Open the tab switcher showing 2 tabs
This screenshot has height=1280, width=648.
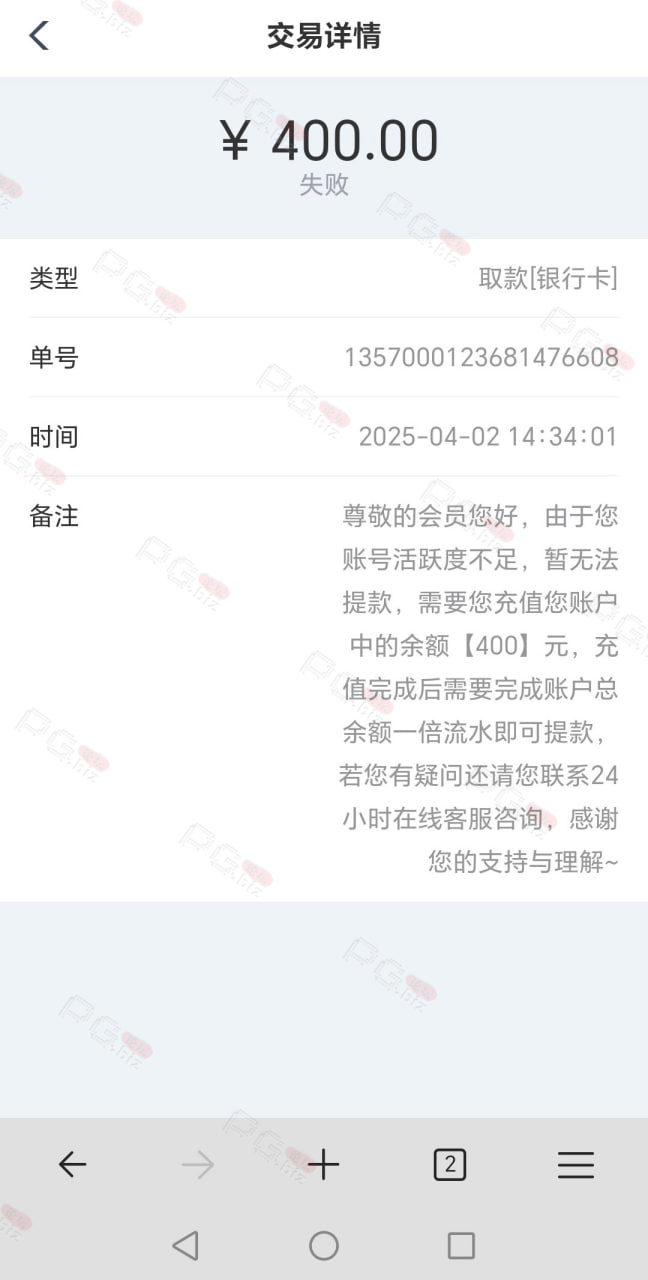449,1164
